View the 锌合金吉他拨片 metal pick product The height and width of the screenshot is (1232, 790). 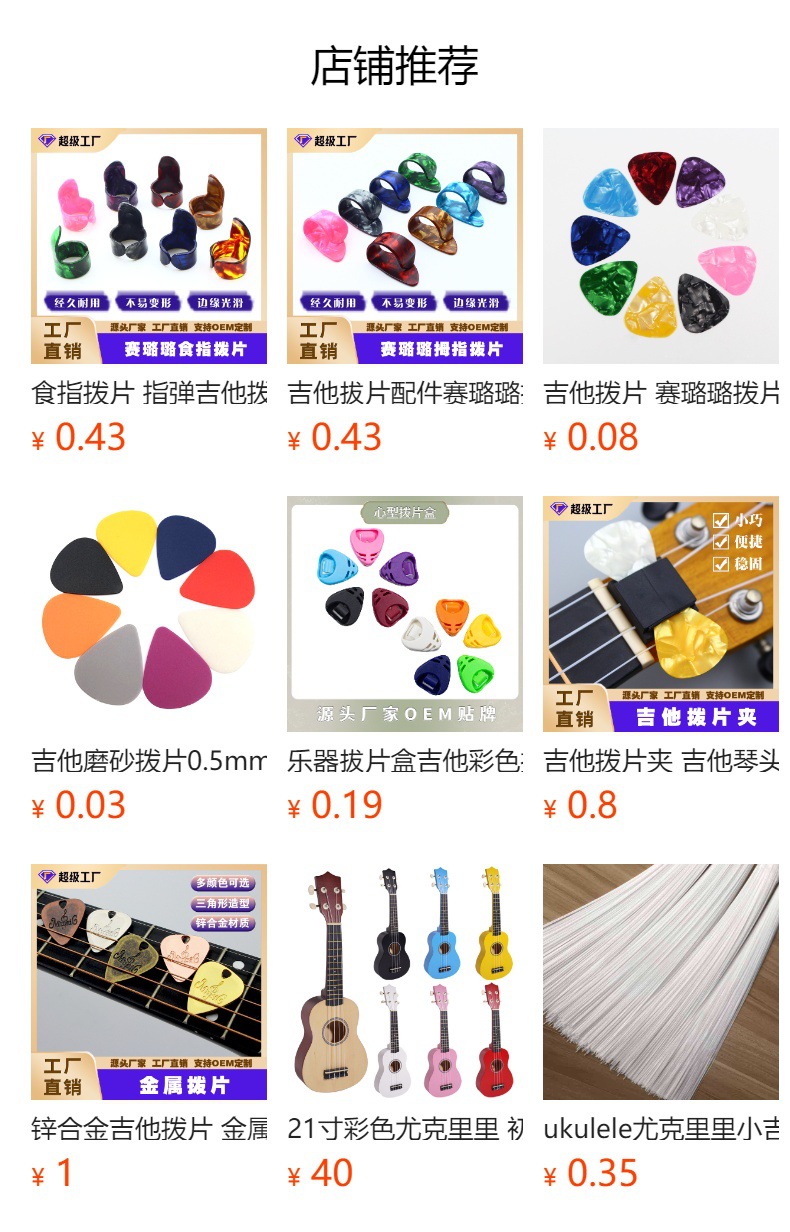tap(149, 1028)
